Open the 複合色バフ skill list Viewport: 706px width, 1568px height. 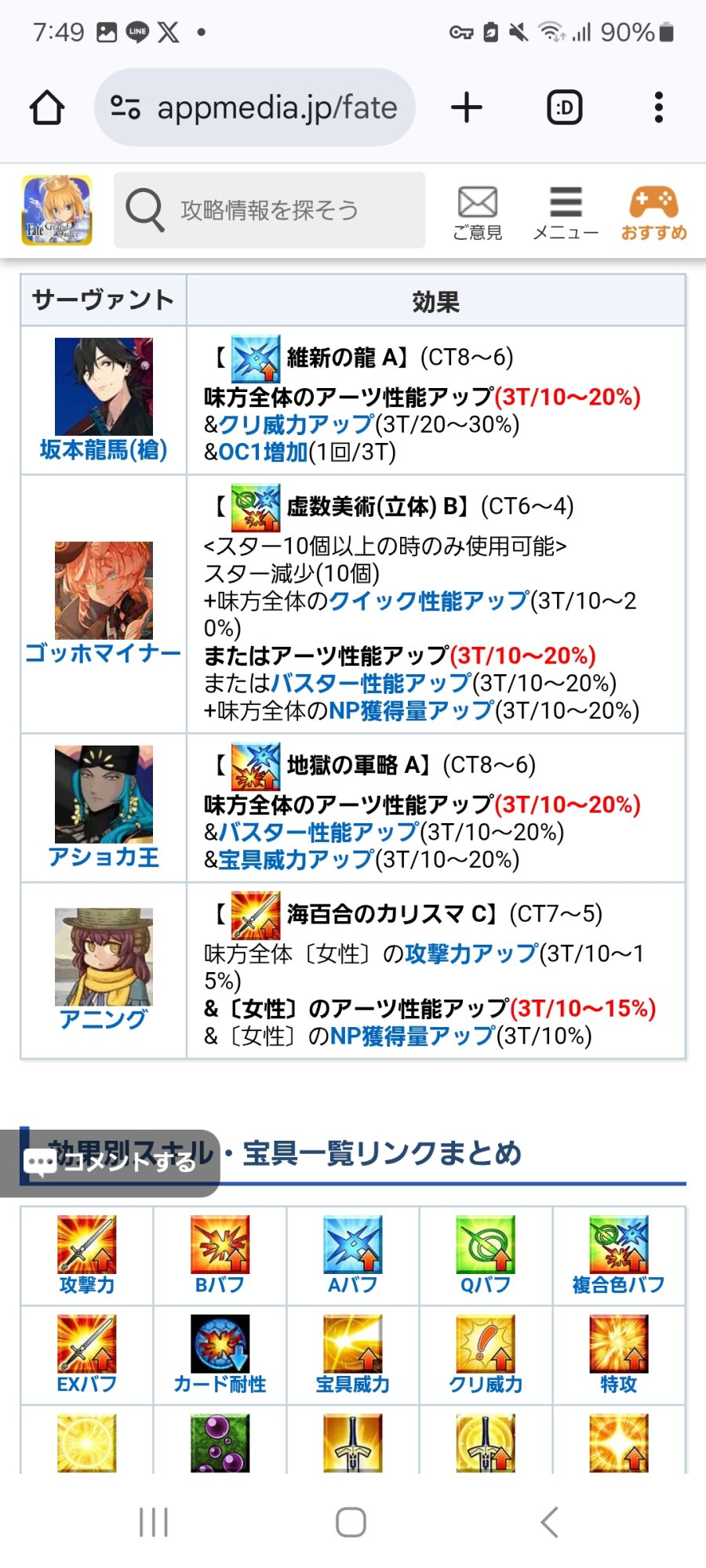pos(619,1254)
